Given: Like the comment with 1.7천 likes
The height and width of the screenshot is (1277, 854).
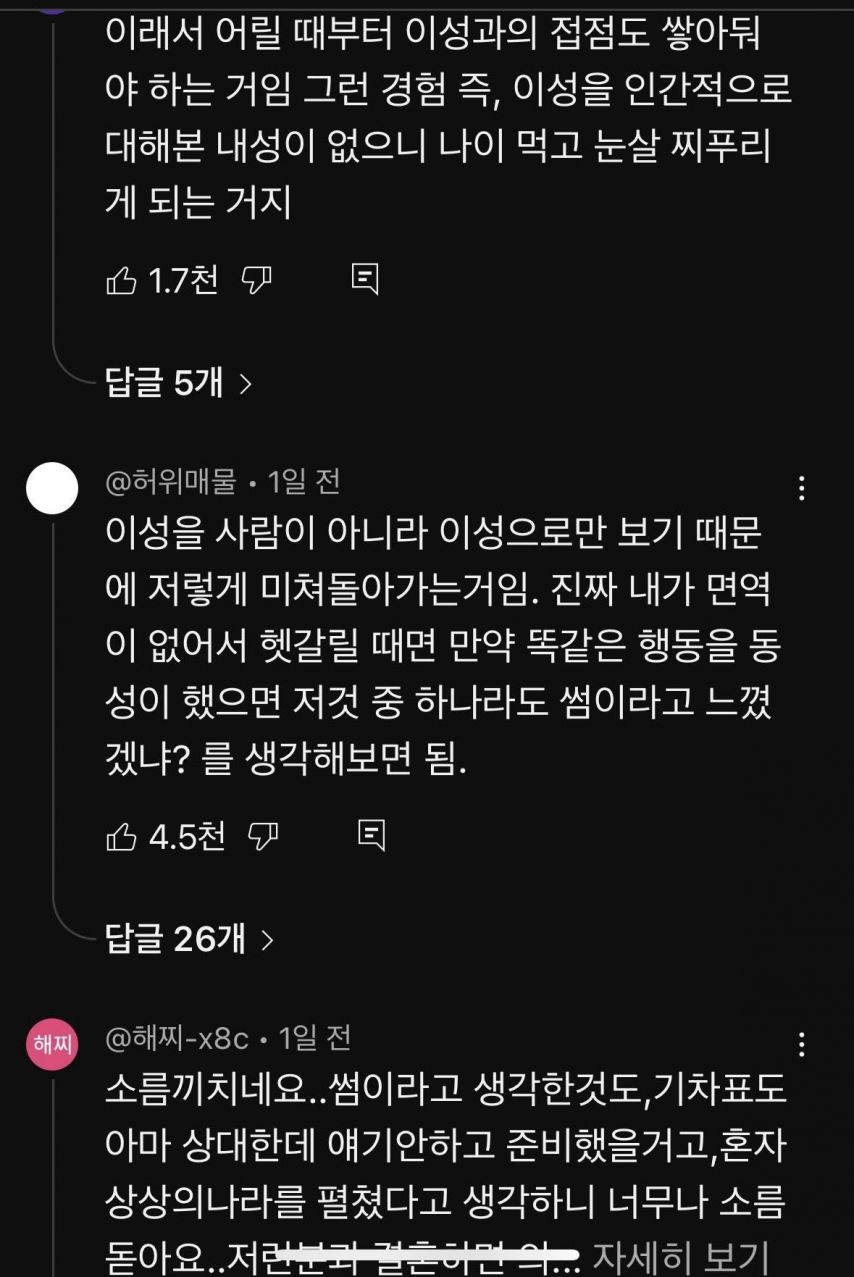Looking at the screenshot, I should pyautogui.click(x=121, y=281).
